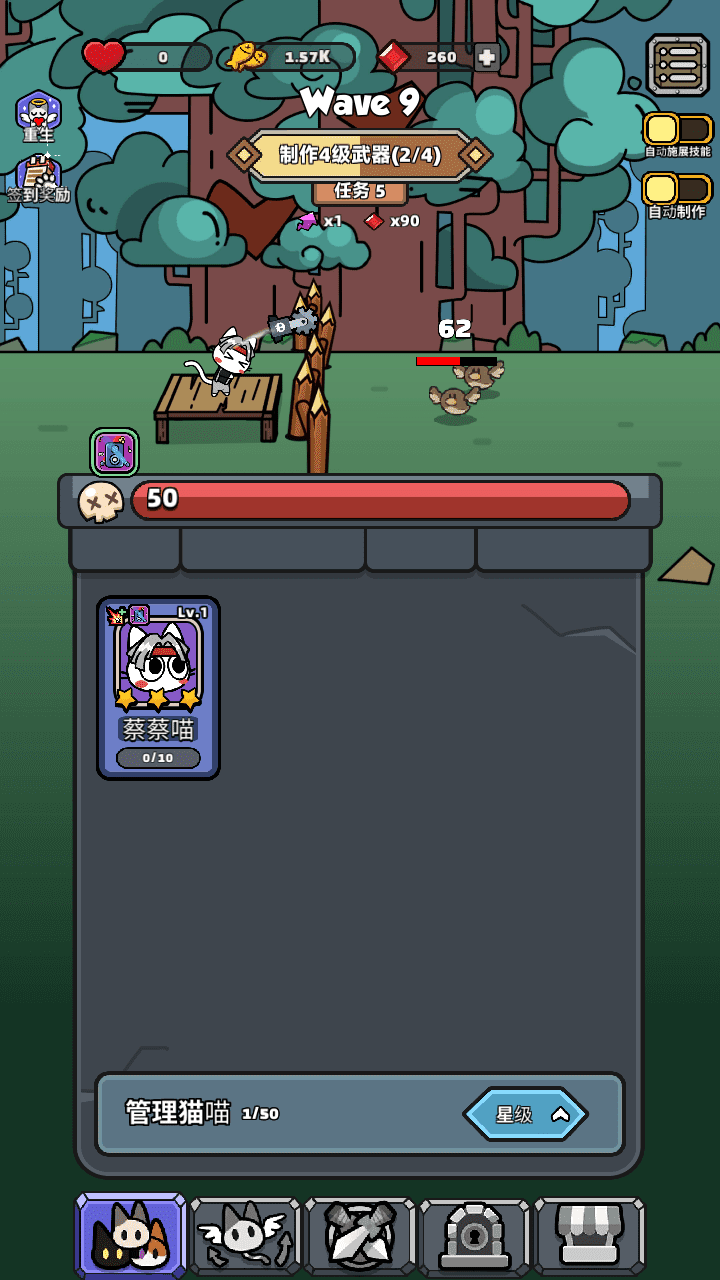The height and width of the screenshot is (1280, 720).
Task: Switch to the shop tab
Action: pos(589,1236)
